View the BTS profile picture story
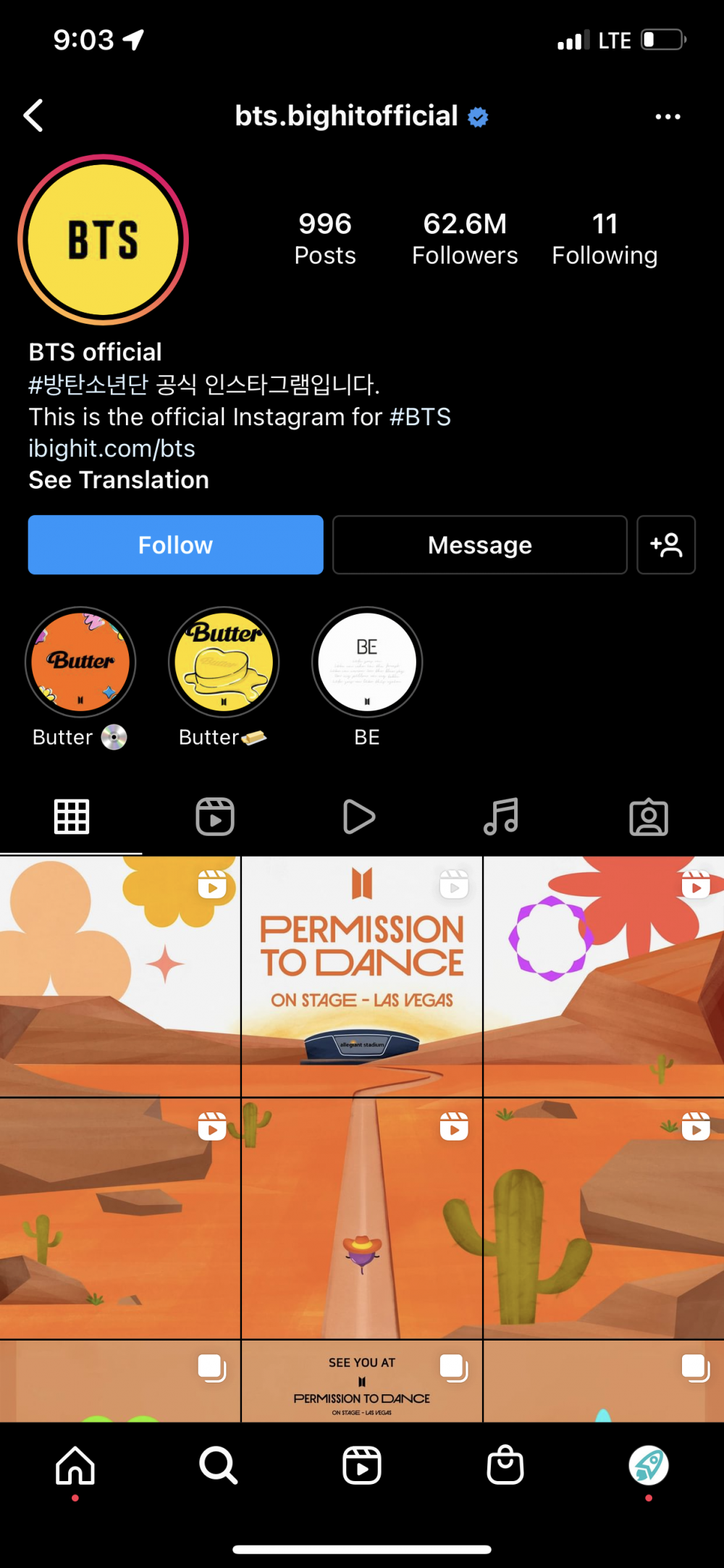Viewport: 724px width, 1568px height. click(104, 240)
